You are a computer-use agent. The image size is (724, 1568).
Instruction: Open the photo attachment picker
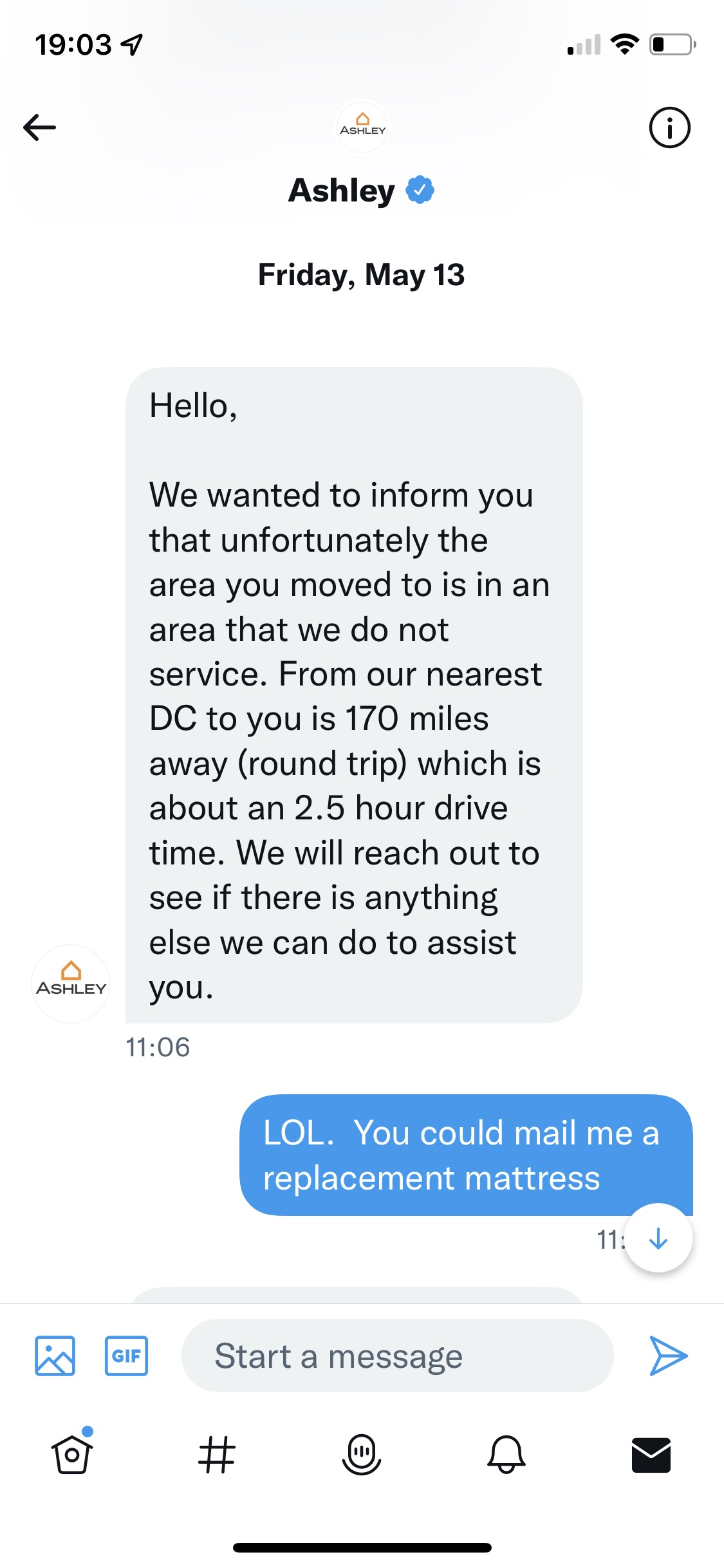(55, 1356)
